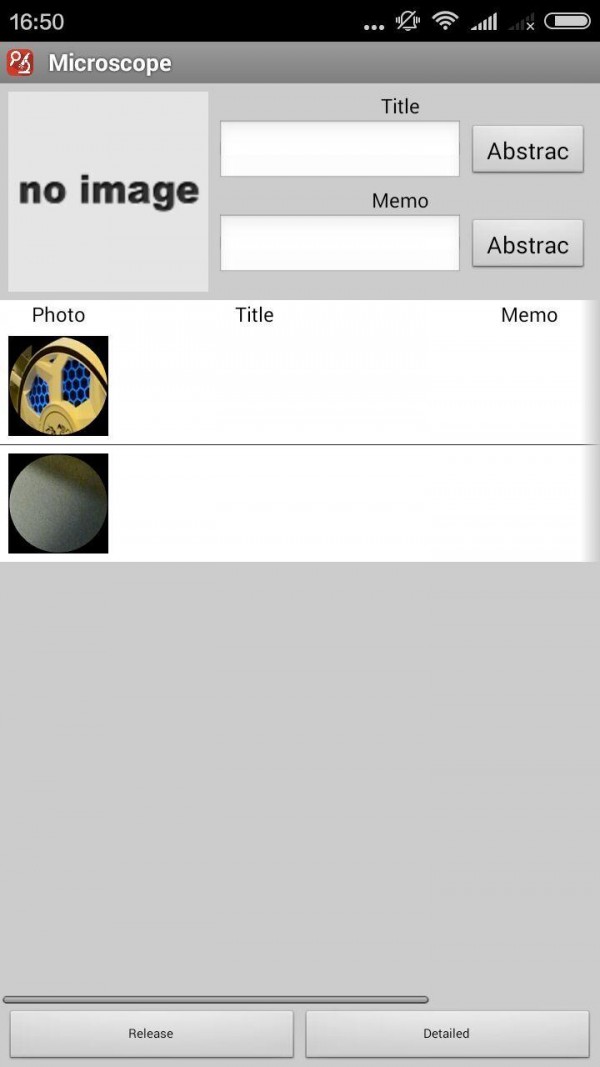Tap the Abstrac button beside Title
This screenshot has width=600, height=1067.
click(527, 150)
